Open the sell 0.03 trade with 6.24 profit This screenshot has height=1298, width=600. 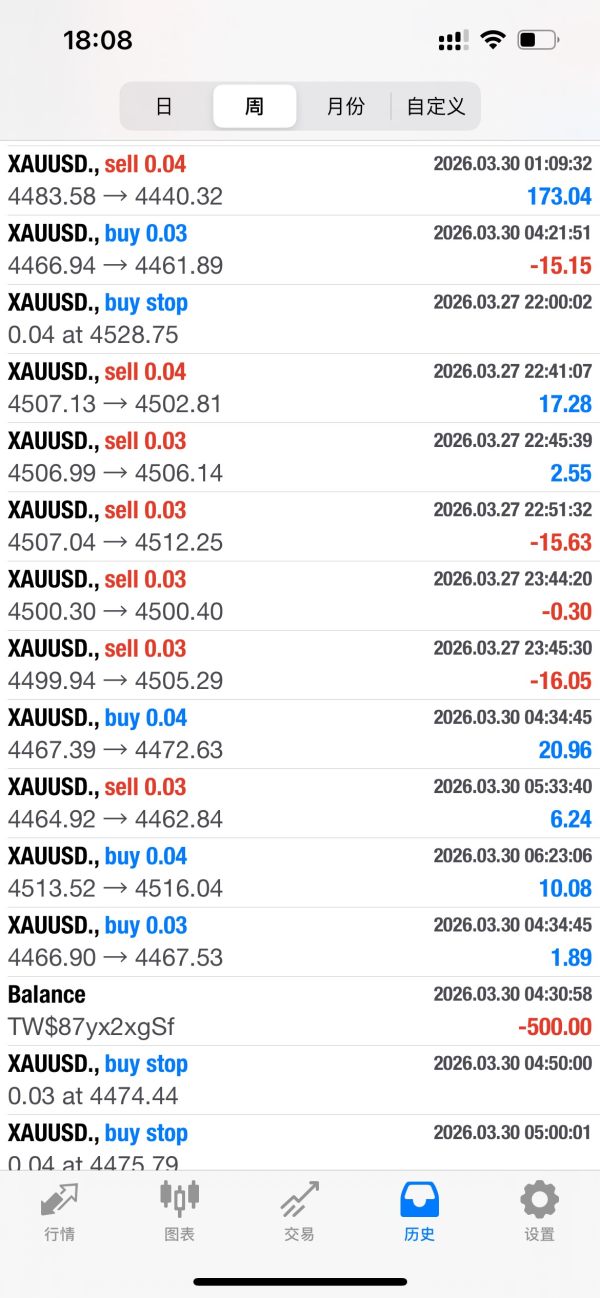[300, 803]
